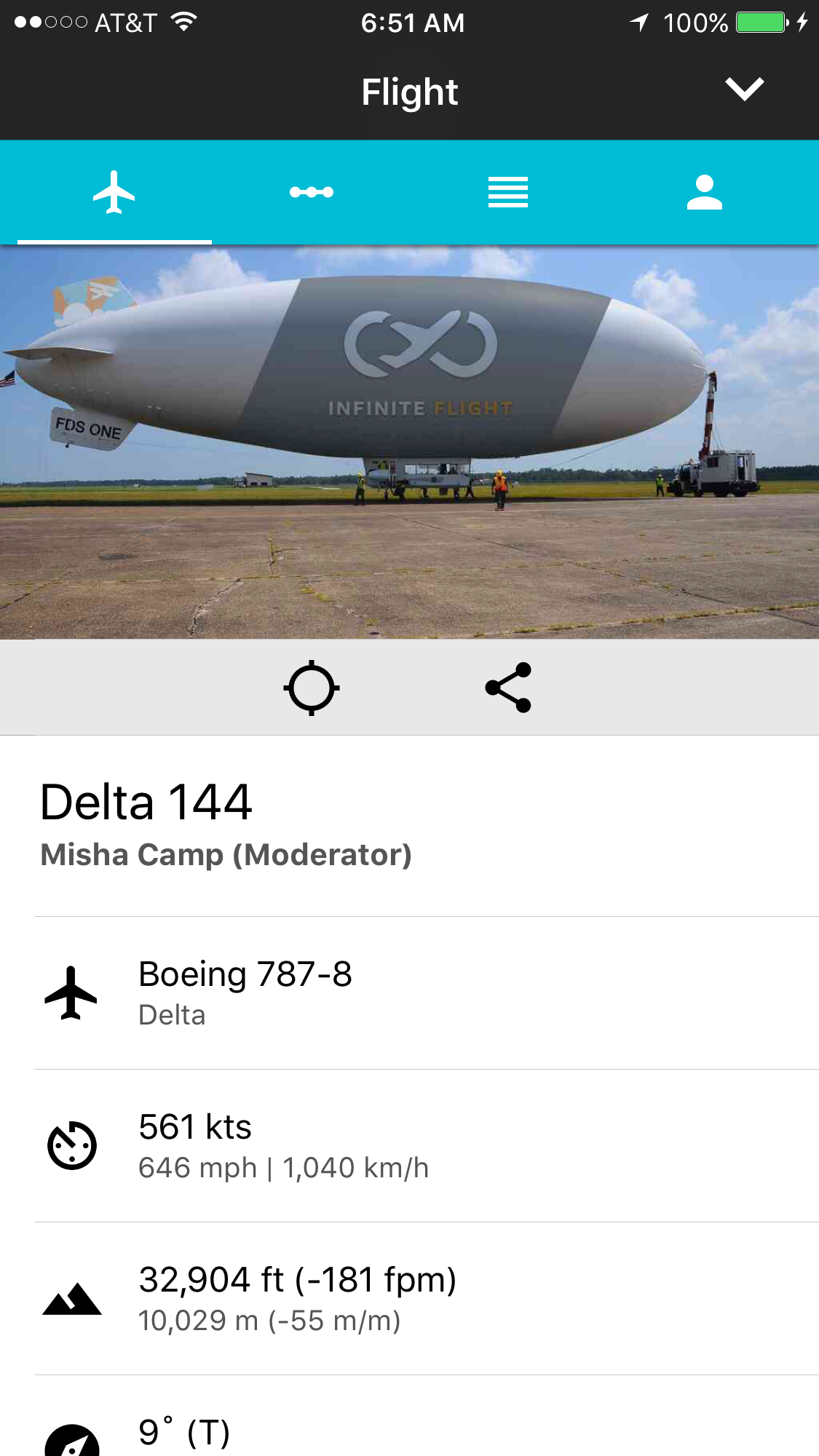This screenshot has height=1456, width=819.
Task: Open the list lines tab
Action: pos(508,193)
